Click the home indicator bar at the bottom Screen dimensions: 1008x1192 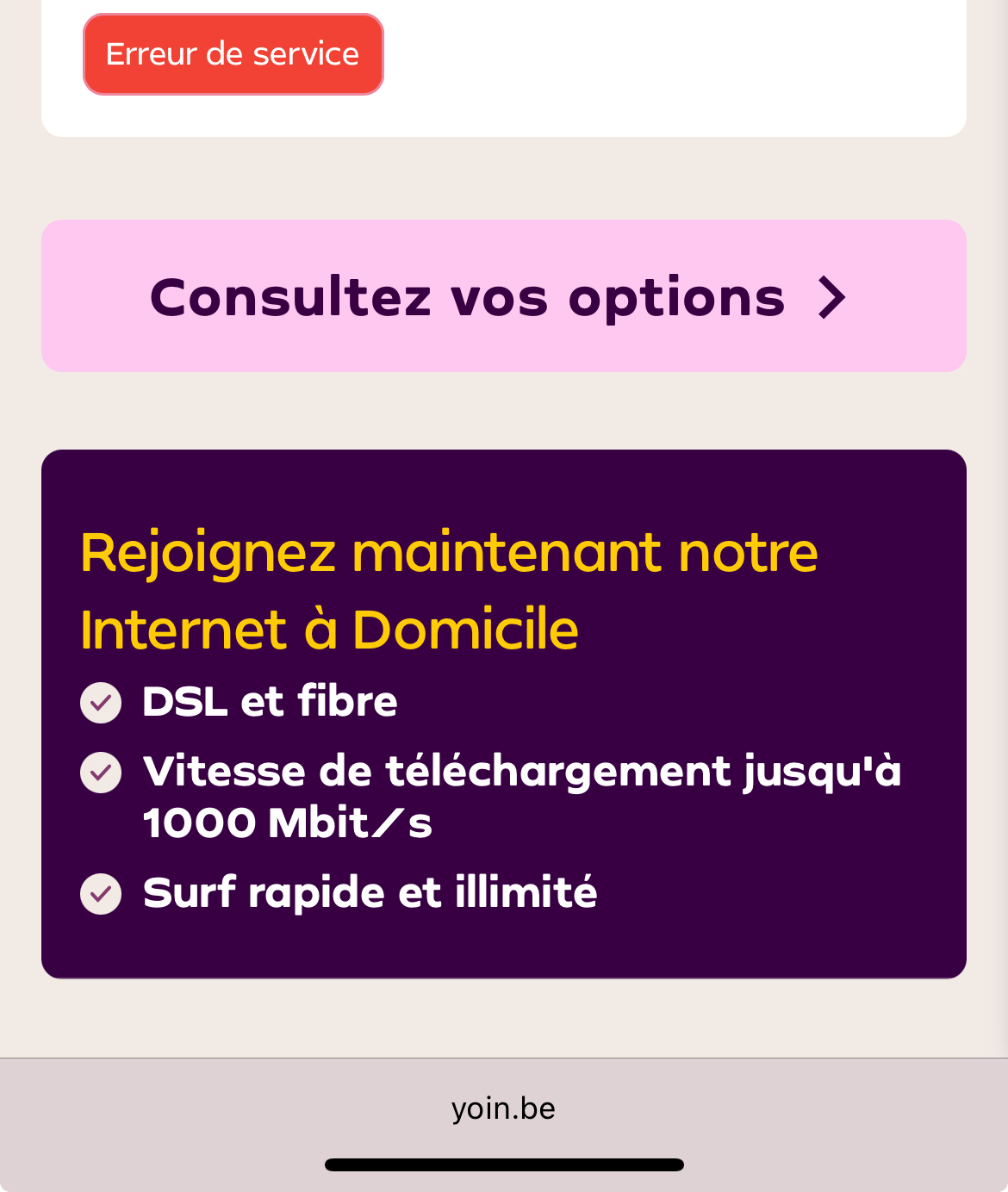504,1163
